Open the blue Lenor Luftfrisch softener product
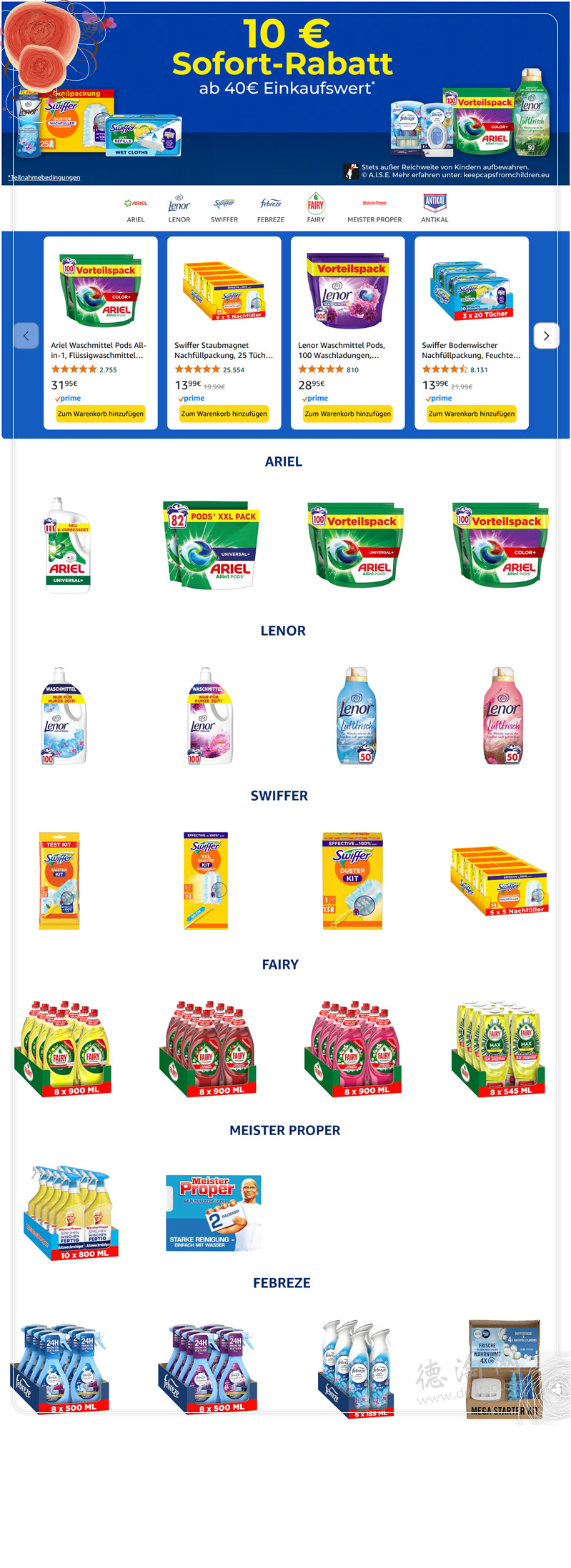571x1568 pixels. 356,716
